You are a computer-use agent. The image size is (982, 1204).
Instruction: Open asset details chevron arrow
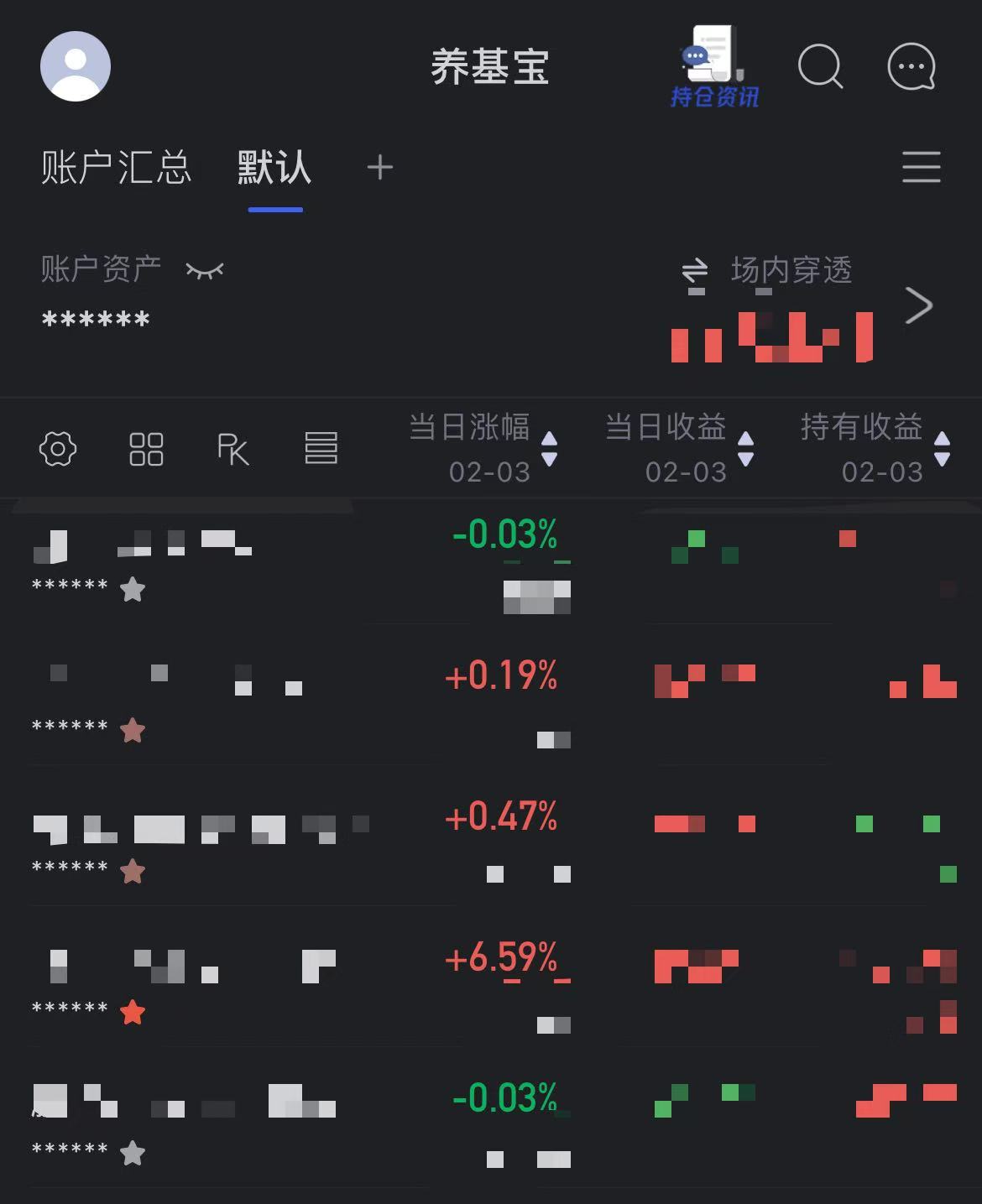tap(919, 305)
